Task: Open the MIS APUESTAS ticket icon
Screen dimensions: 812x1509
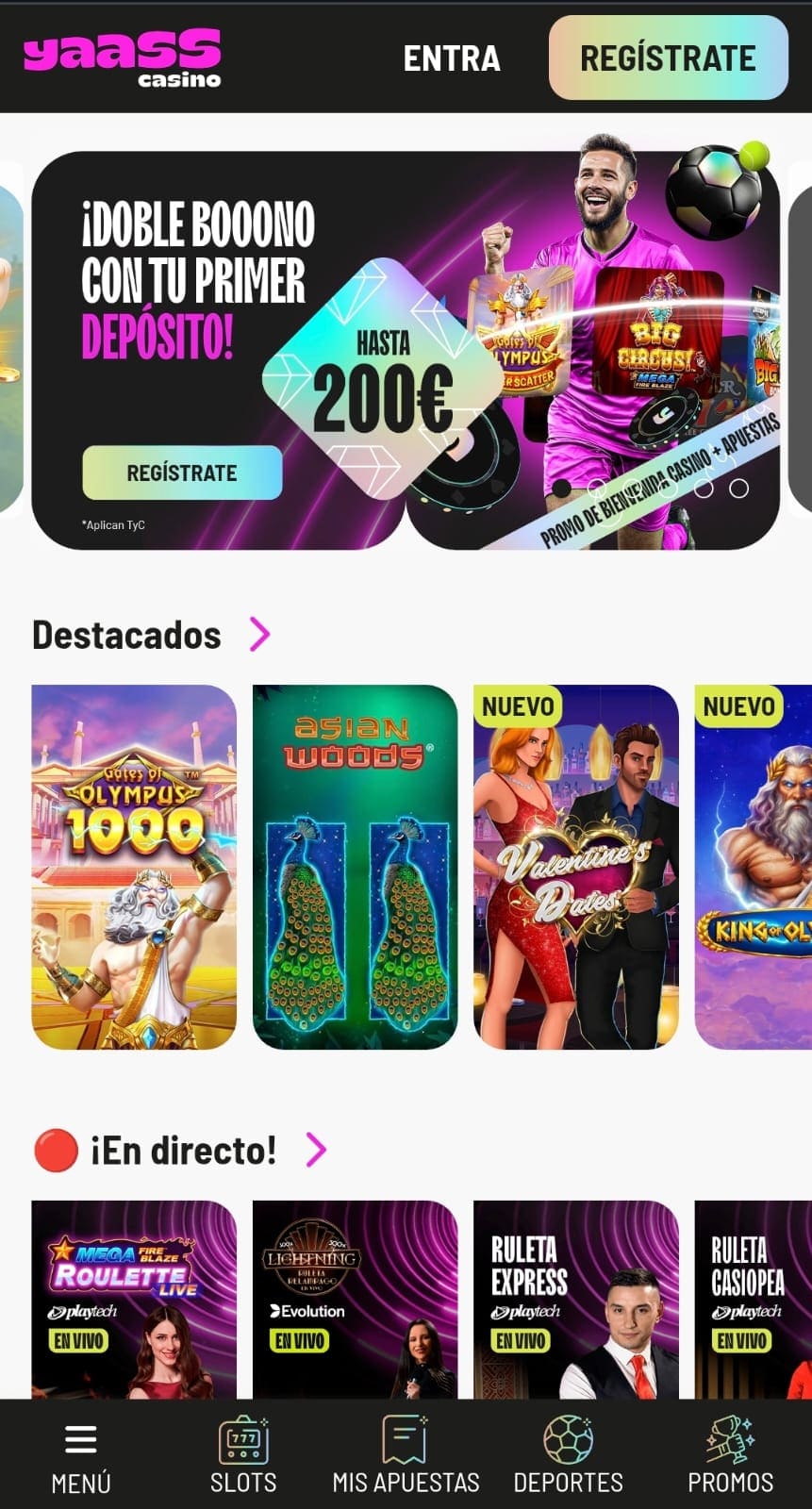Action: [402, 1437]
